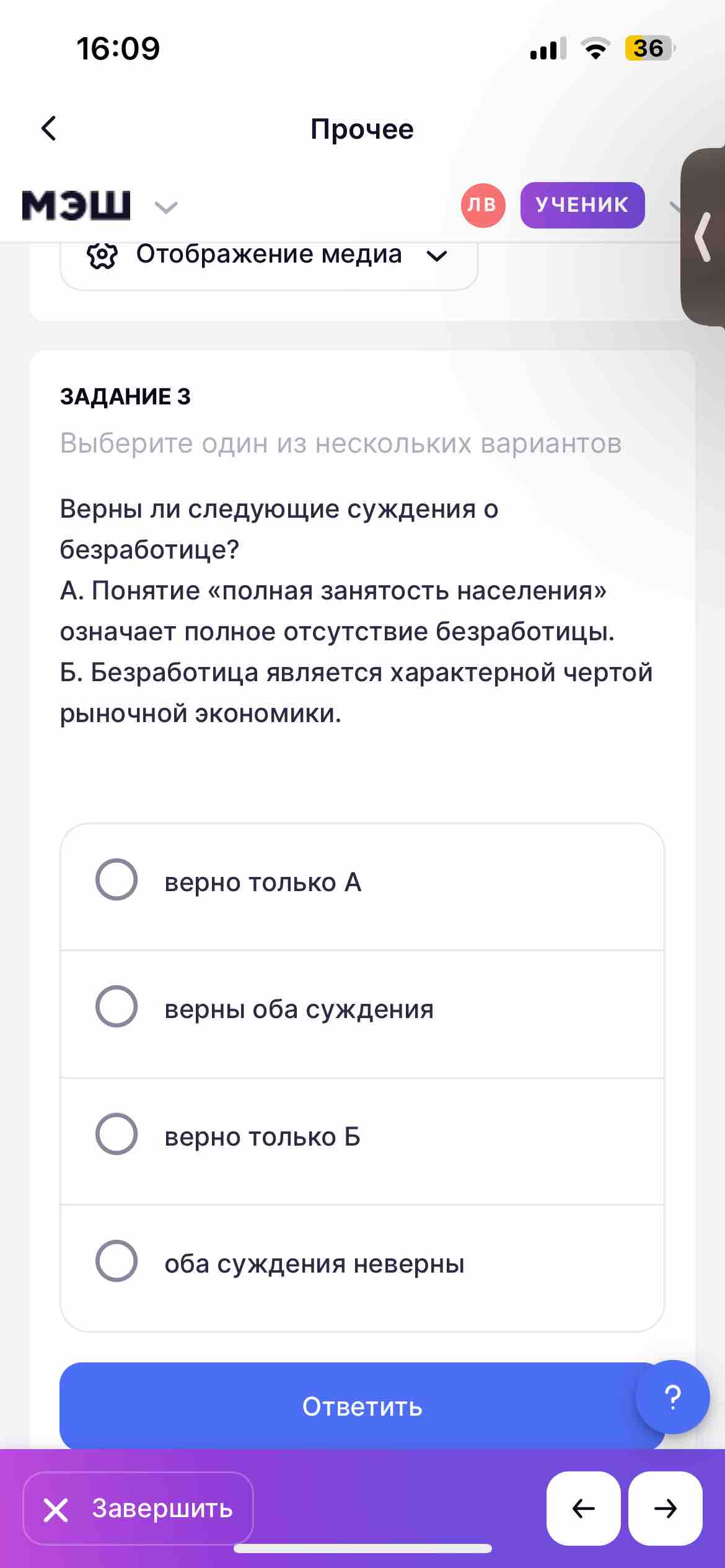Open the ЛВ profile avatar
Viewport: 725px width, 1568px height.
pyautogui.click(x=483, y=205)
